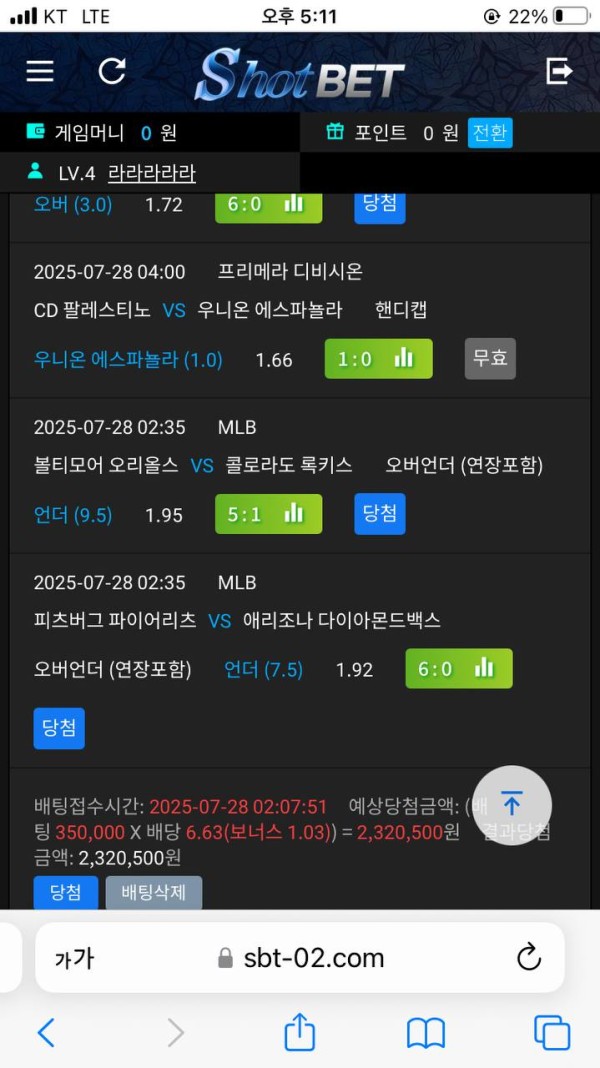Open the 라라라라라 user profile link
The width and height of the screenshot is (600, 1068).
pos(151,173)
